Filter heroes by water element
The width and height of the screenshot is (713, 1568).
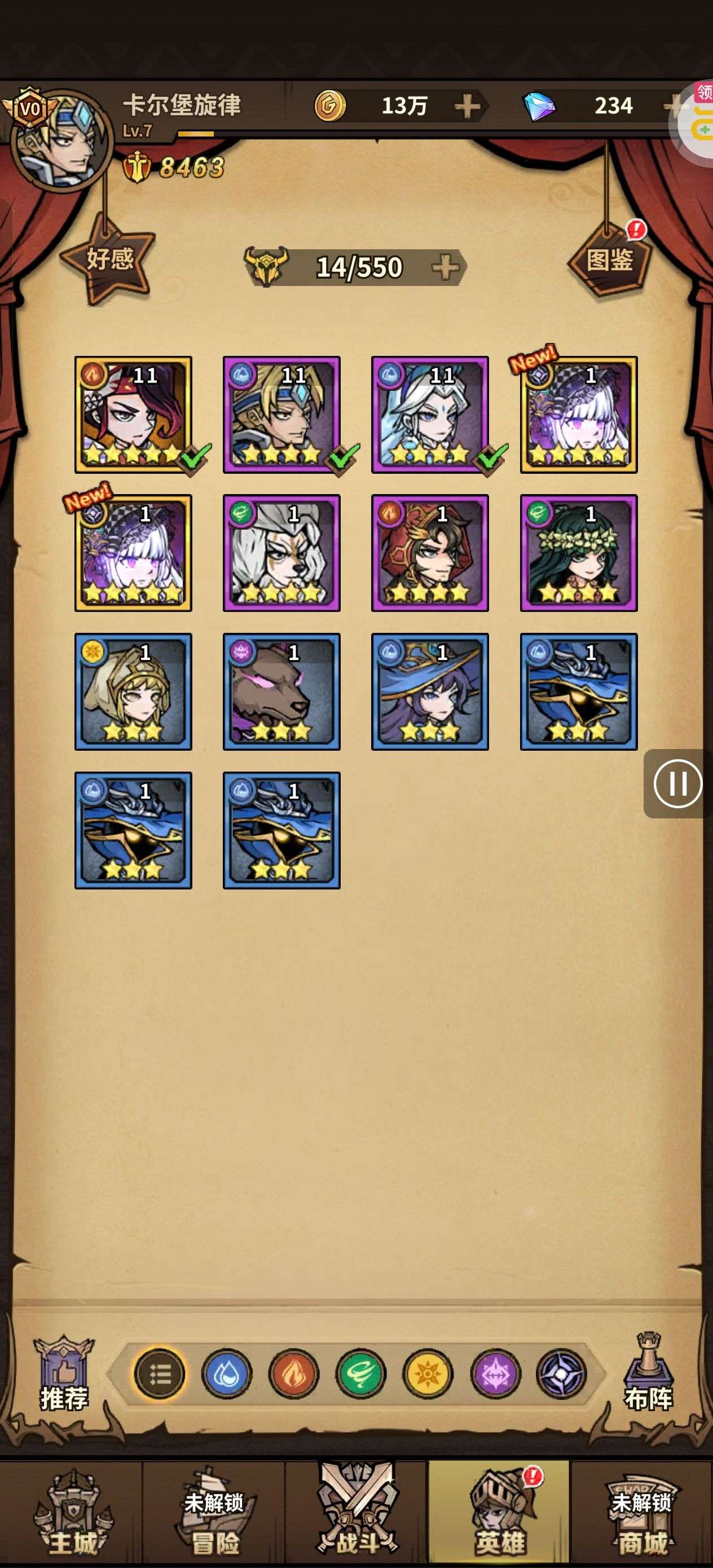click(x=227, y=1374)
